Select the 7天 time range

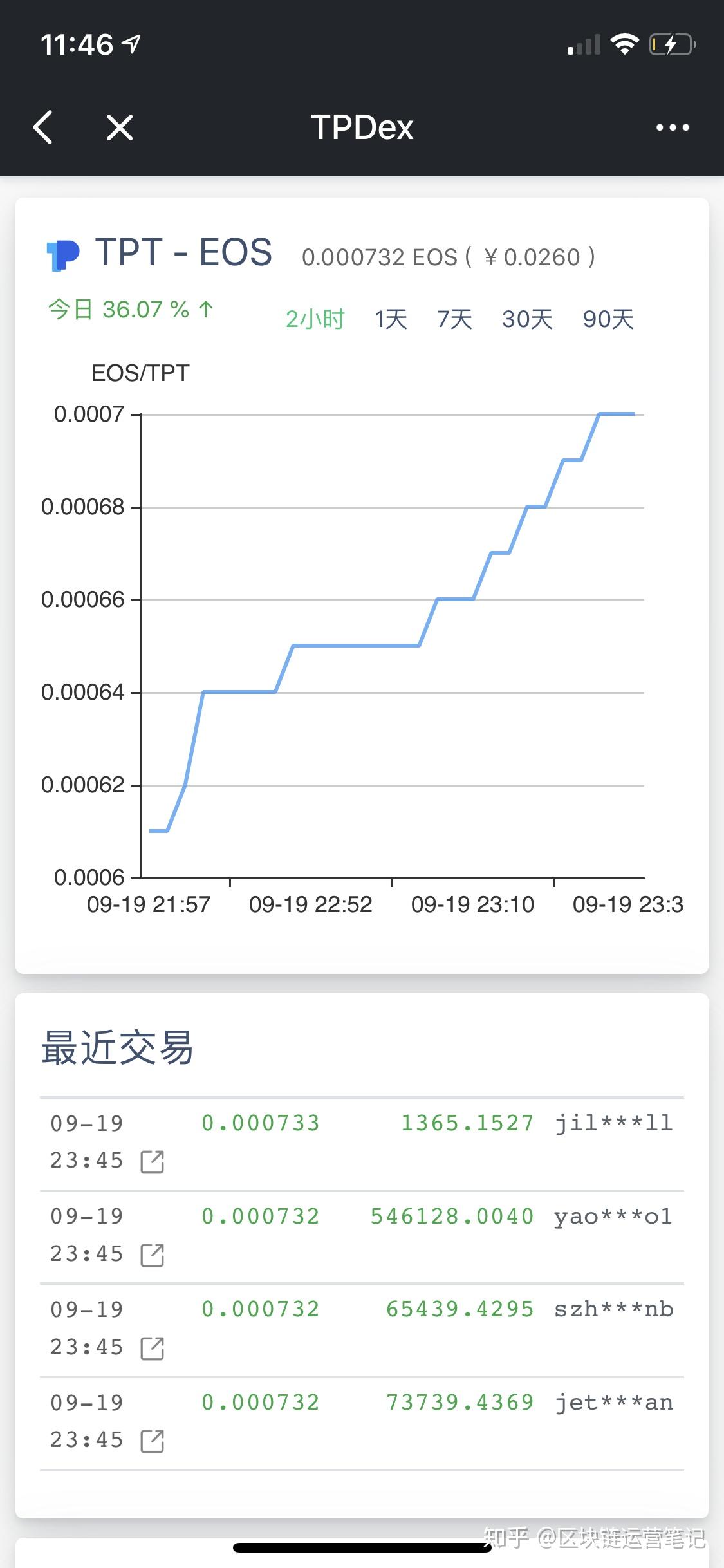point(454,319)
